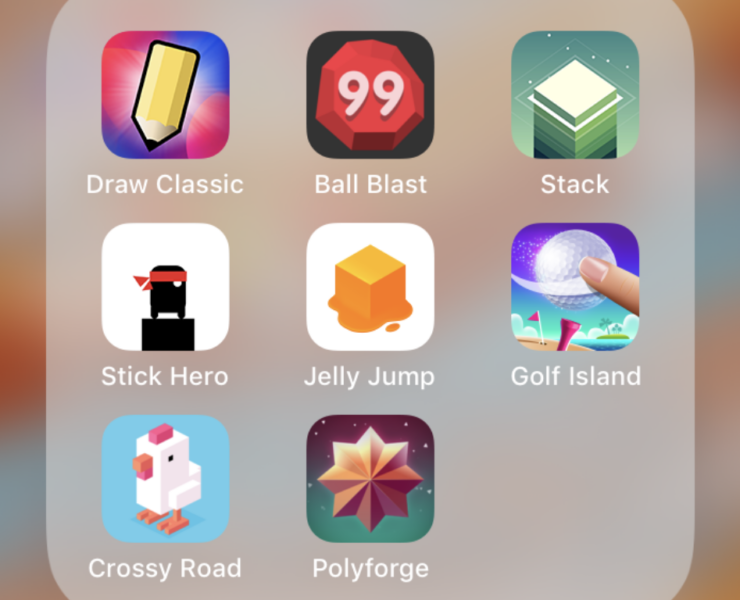The image size is (740, 600).
Task: Open Jelly Jump
Action: point(370,287)
